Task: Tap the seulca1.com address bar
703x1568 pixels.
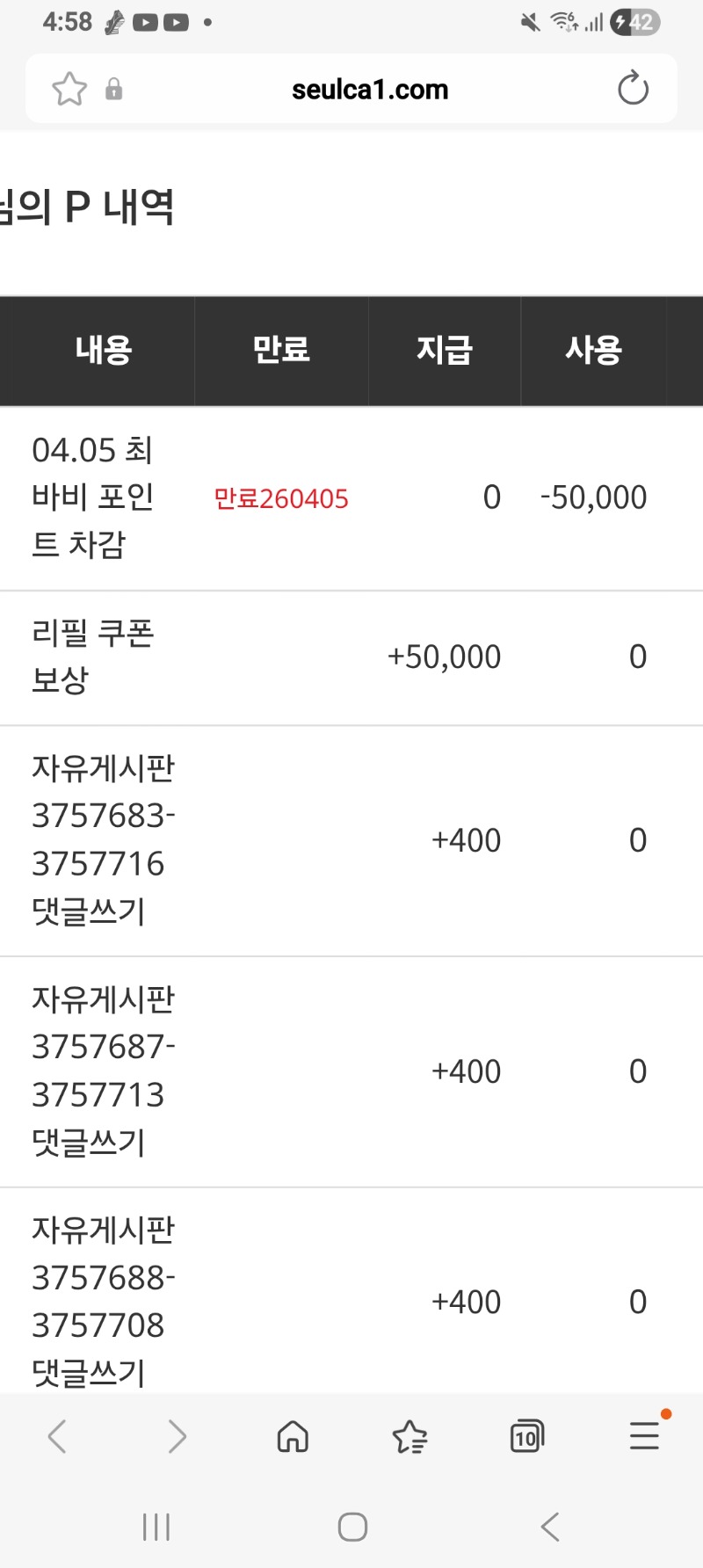Action: (x=369, y=90)
